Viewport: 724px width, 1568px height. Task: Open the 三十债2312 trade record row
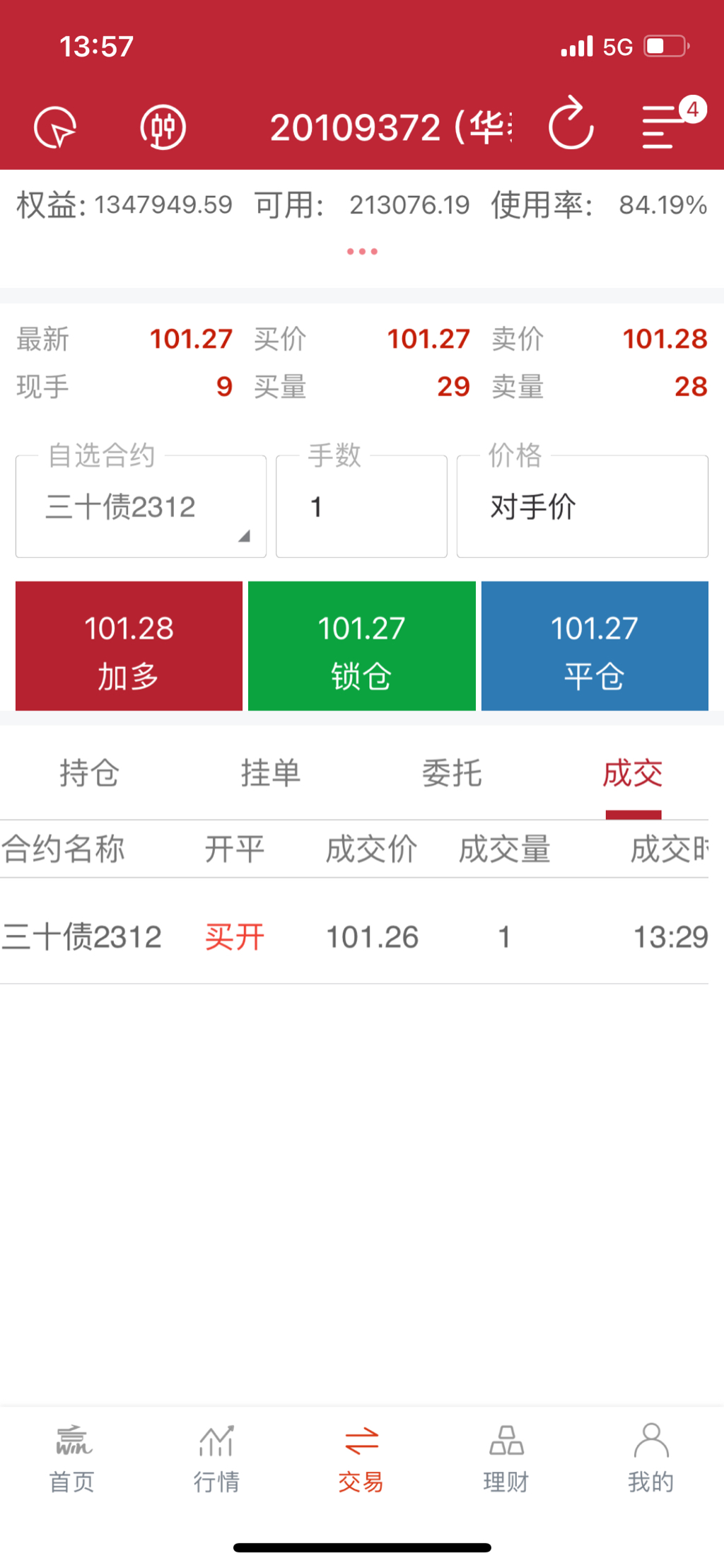[354, 937]
